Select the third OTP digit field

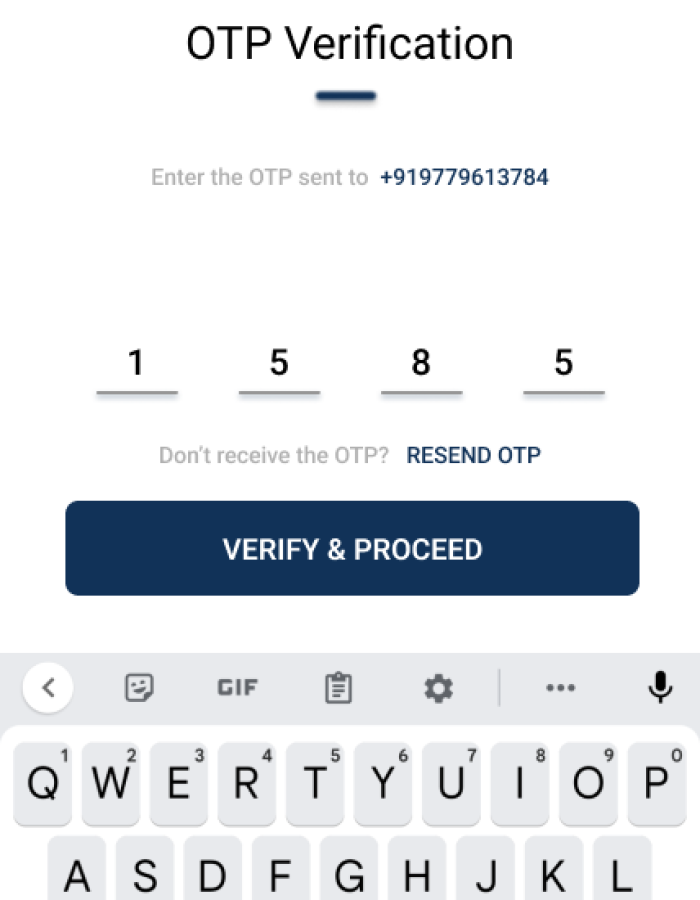[421, 364]
